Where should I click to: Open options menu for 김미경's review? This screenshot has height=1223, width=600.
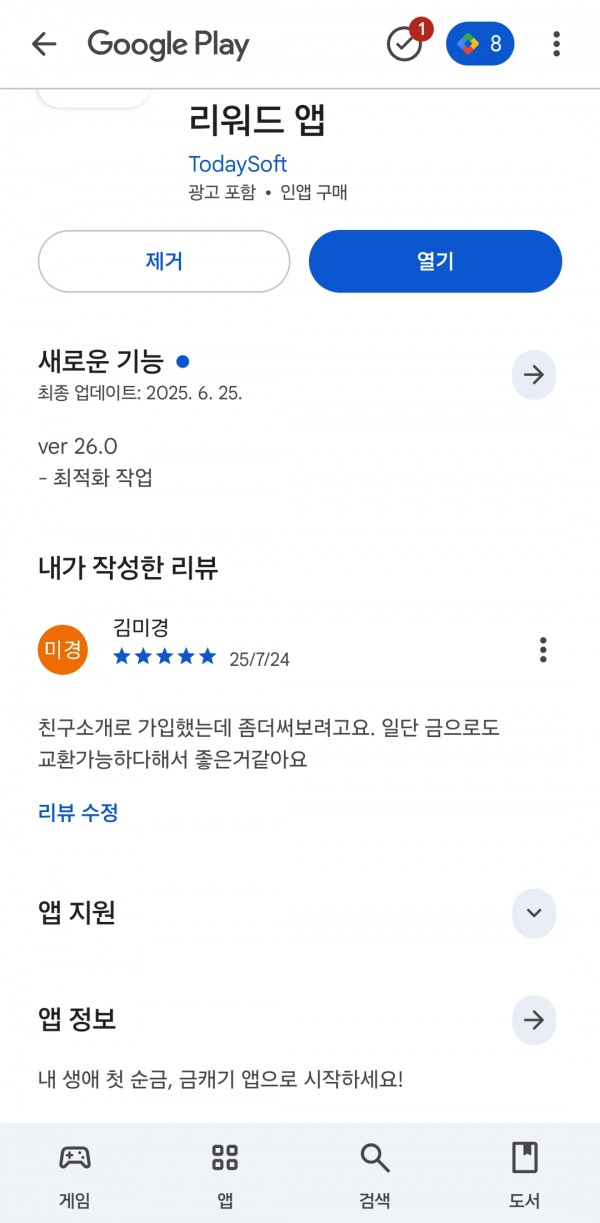coord(543,650)
